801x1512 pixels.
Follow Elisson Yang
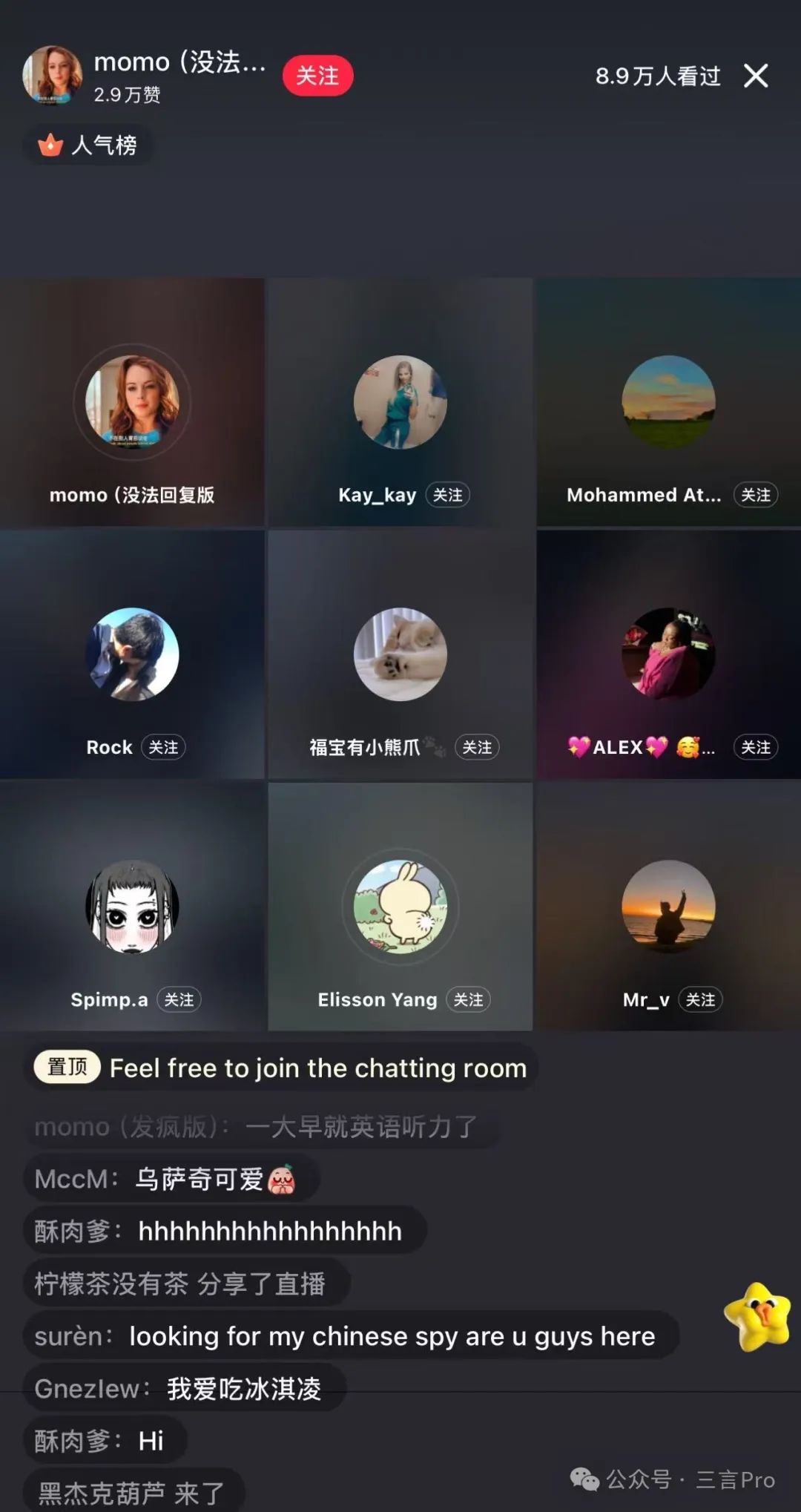(468, 999)
